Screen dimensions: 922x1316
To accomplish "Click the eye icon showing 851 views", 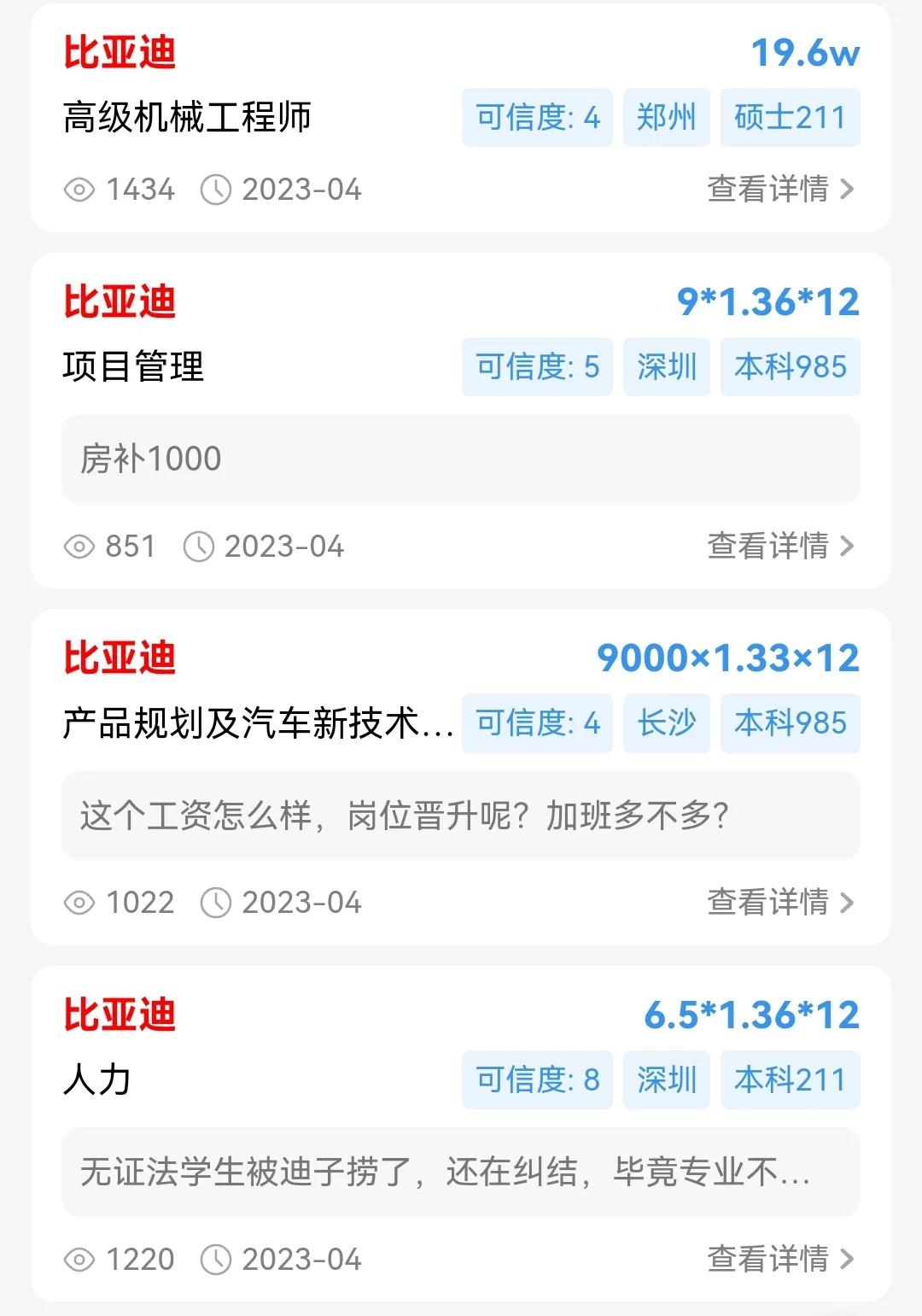I will coord(81,547).
